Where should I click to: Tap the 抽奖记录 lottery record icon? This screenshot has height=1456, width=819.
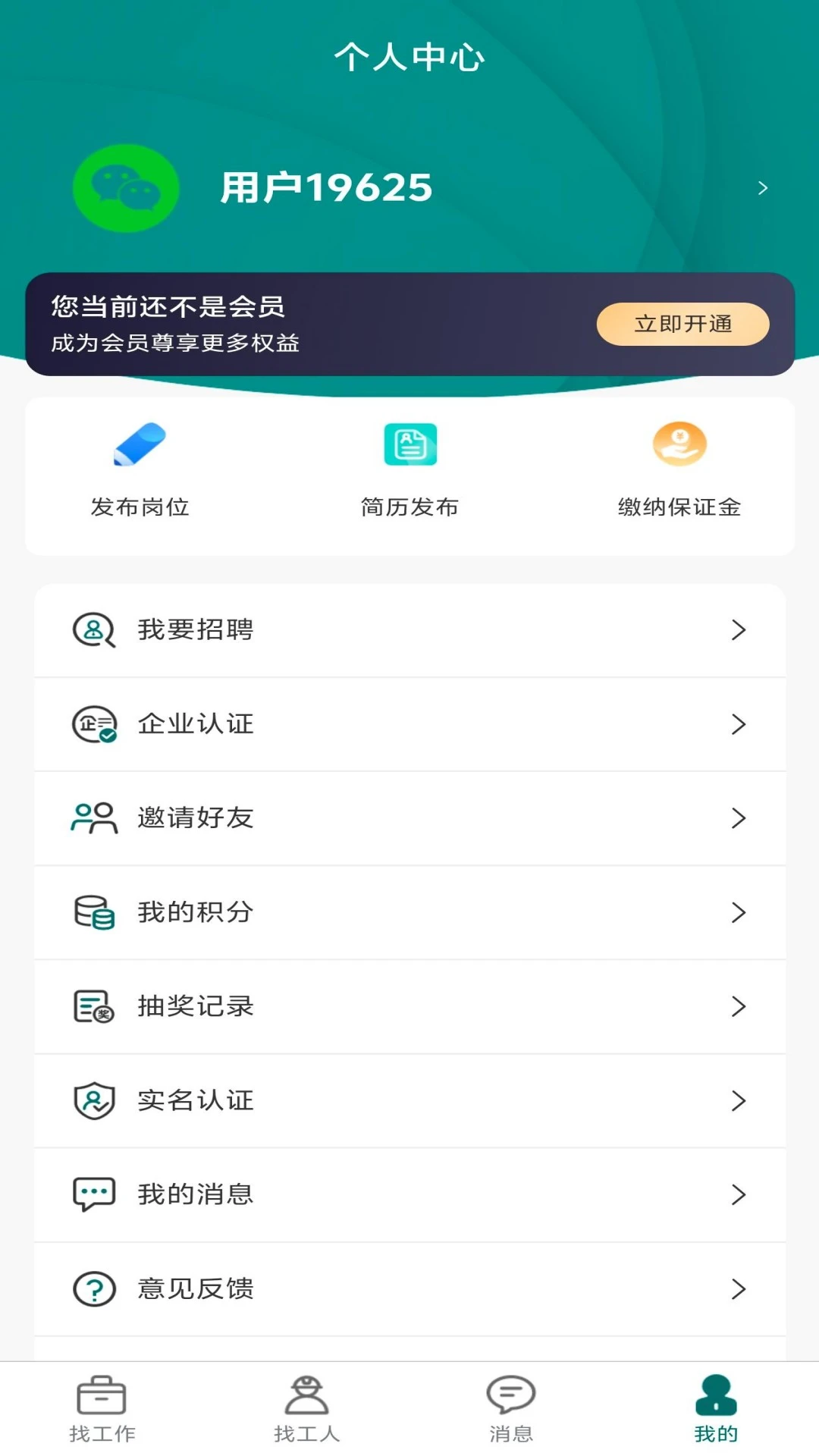pos(93,1007)
